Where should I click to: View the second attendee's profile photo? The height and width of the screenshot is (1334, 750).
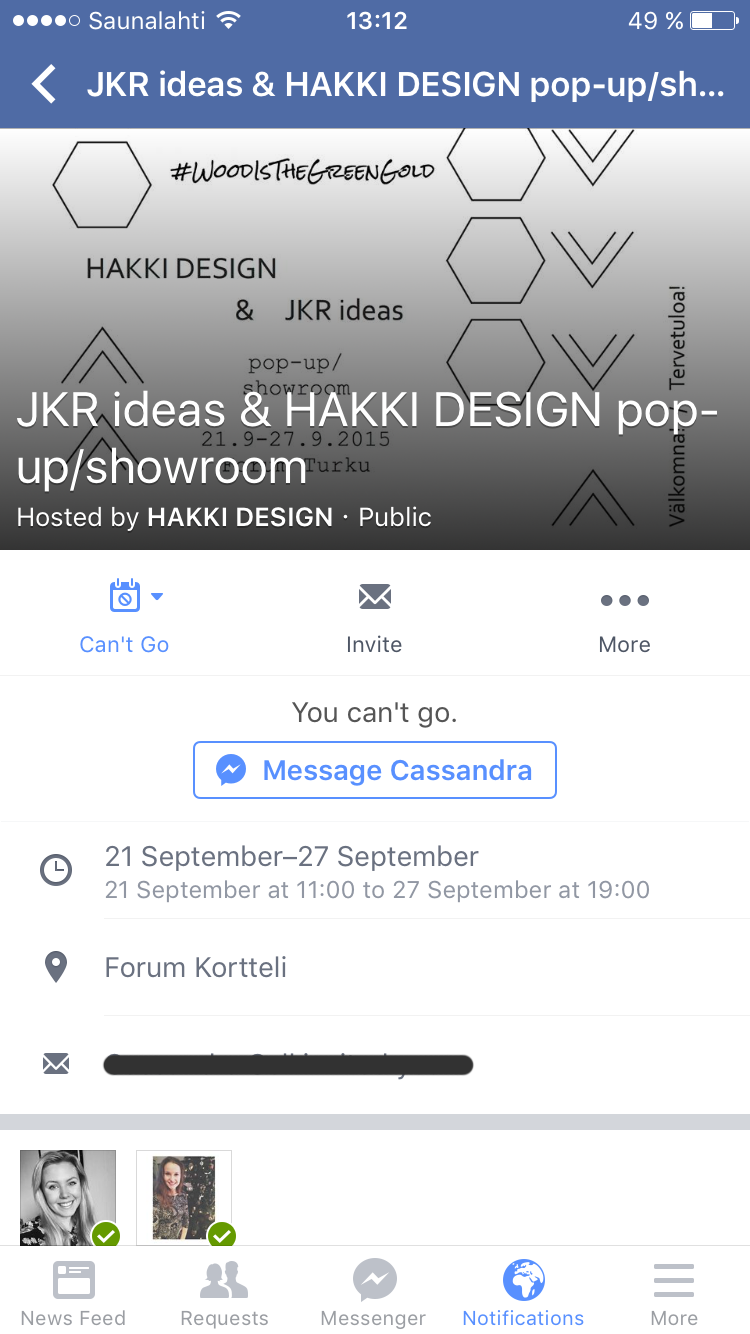pos(184,1196)
